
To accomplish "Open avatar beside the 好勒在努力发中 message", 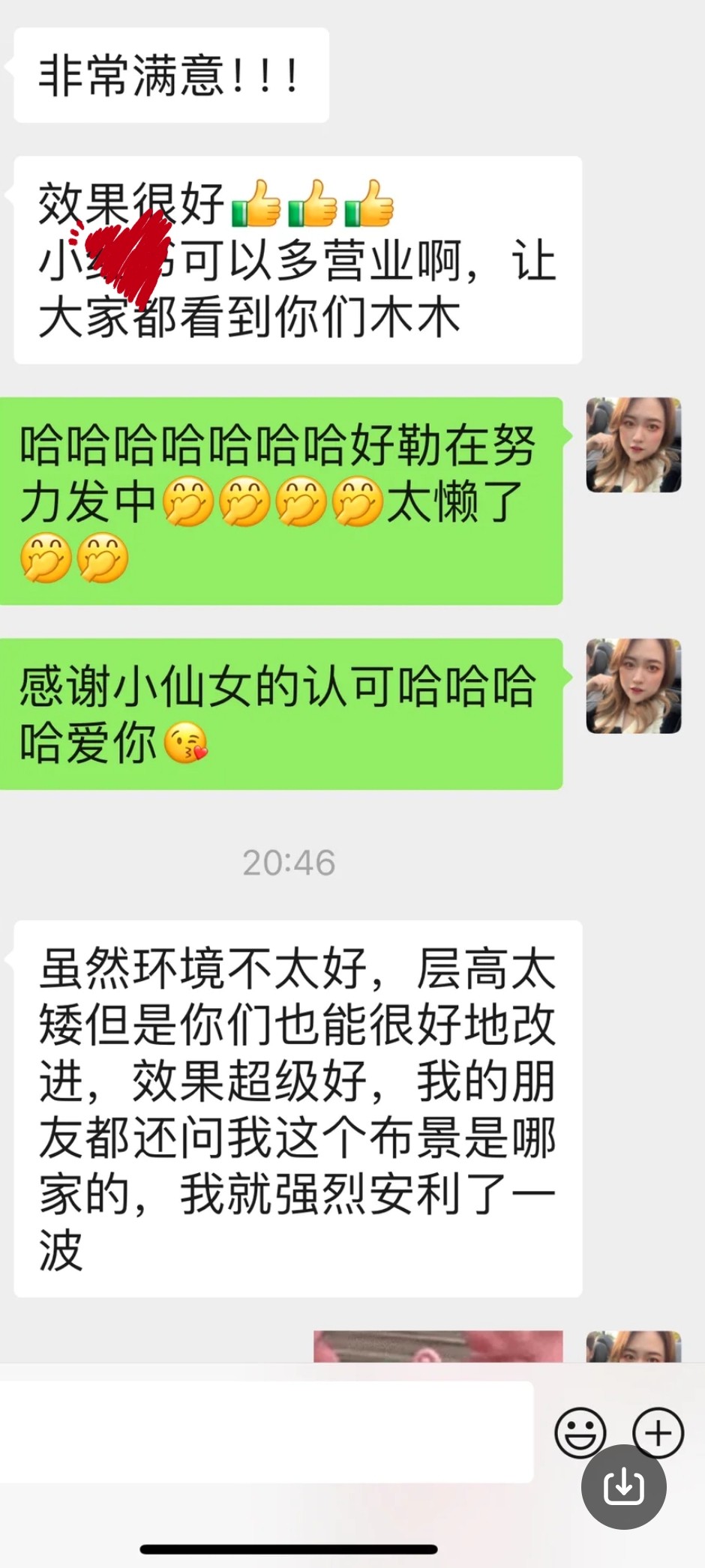I will [633, 445].
